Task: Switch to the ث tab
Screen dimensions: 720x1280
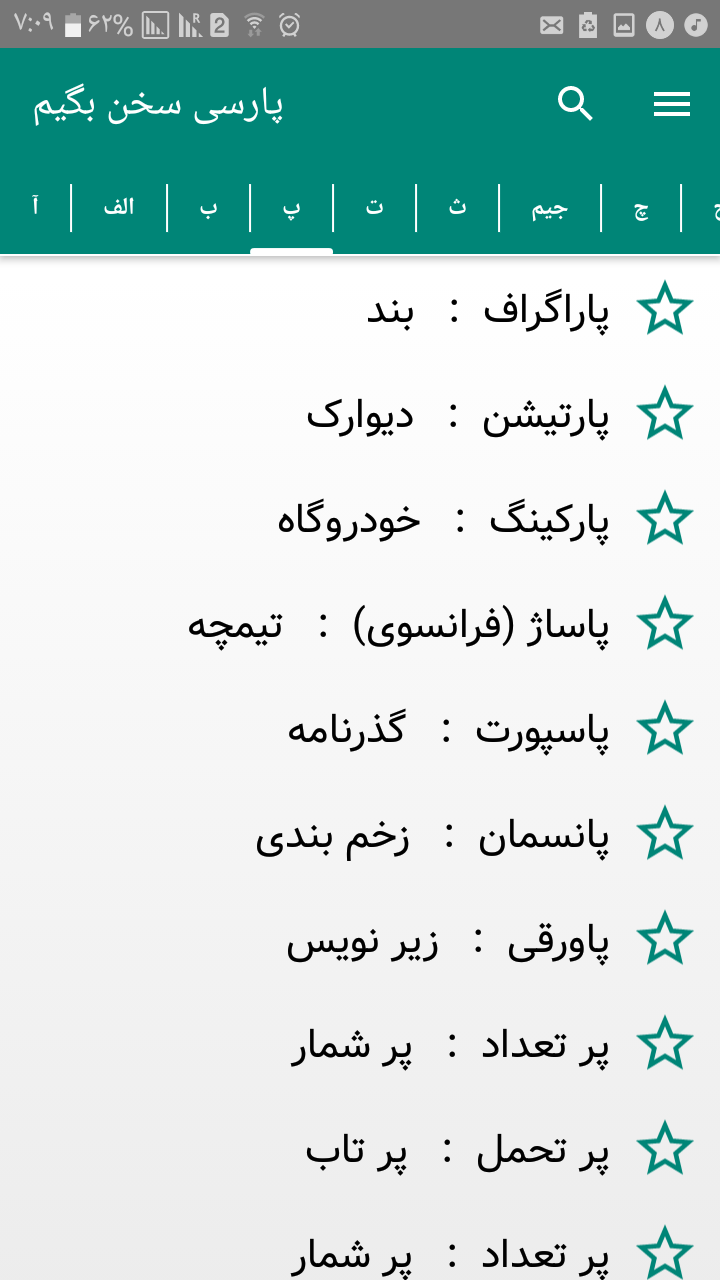Action: tap(457, 207)
